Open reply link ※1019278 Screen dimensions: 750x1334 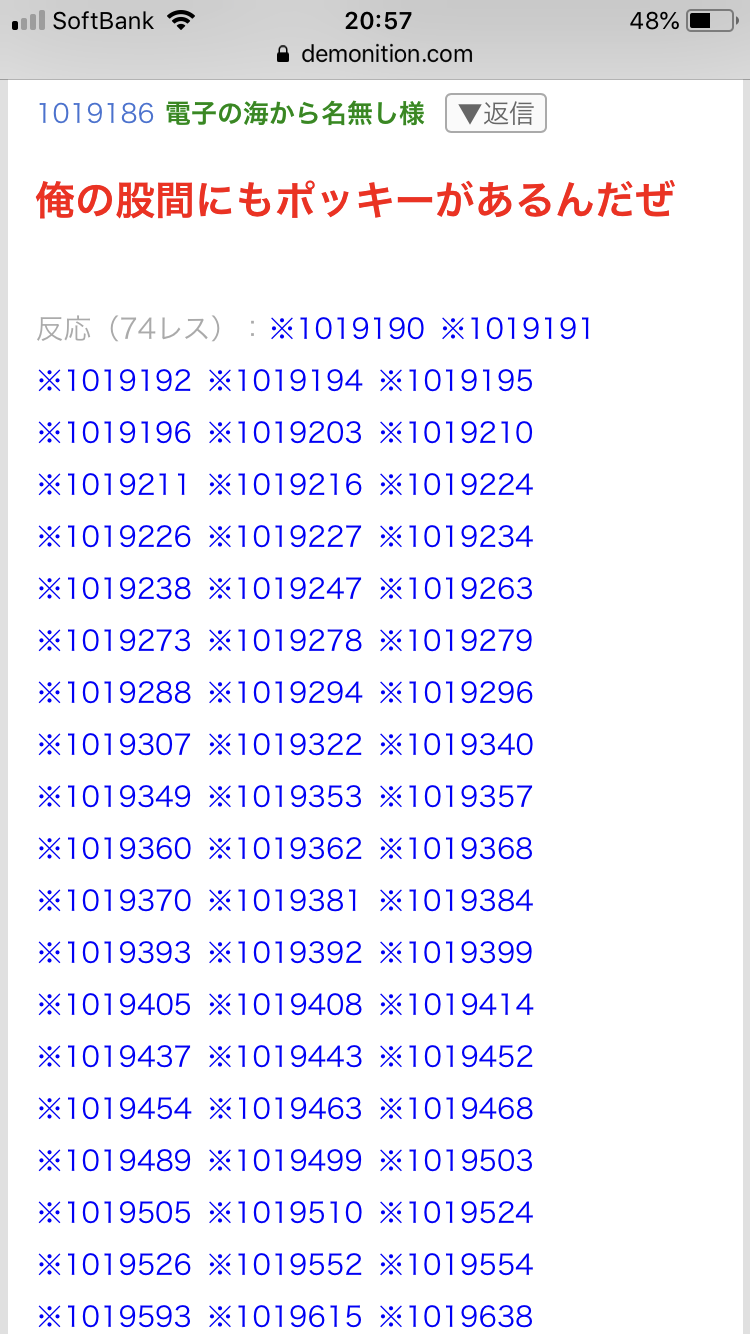coord(285,641)
